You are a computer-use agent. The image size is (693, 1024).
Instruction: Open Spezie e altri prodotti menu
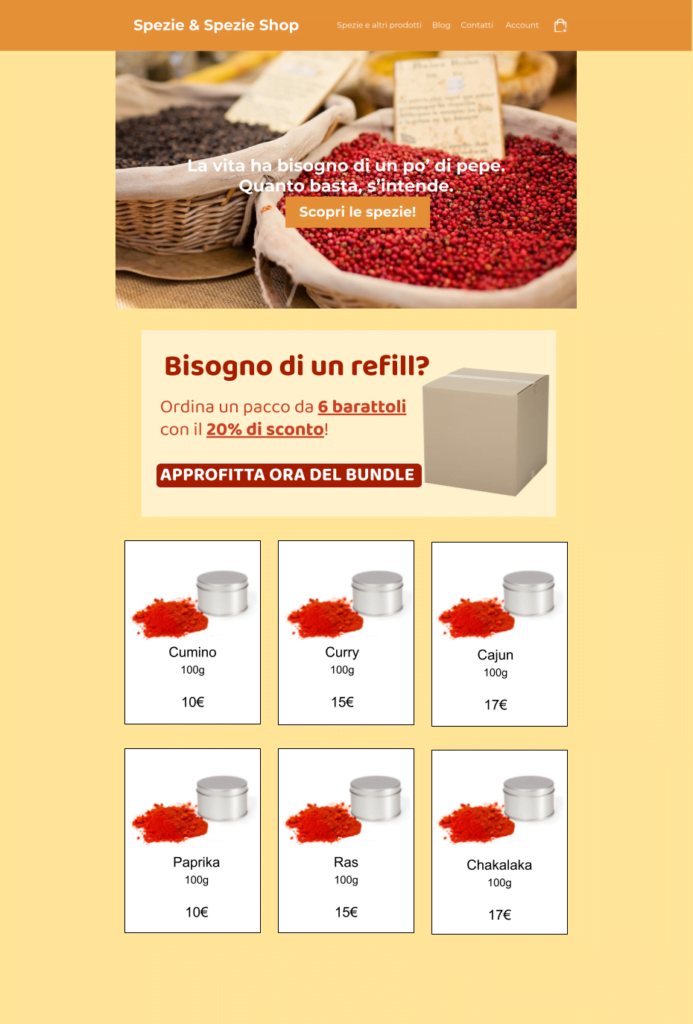[x=379, y=25]
